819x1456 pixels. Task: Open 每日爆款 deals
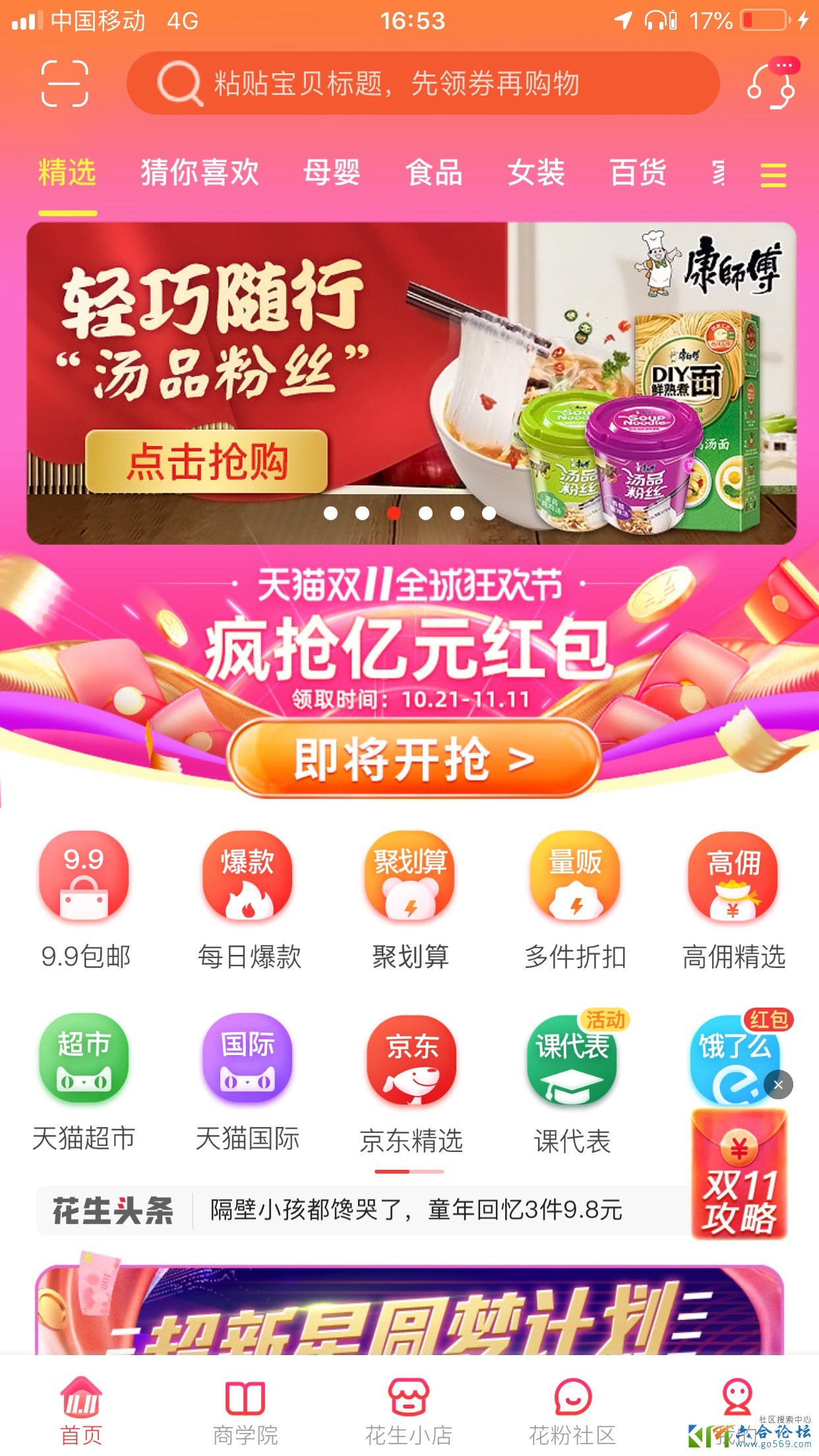point(248,900)
